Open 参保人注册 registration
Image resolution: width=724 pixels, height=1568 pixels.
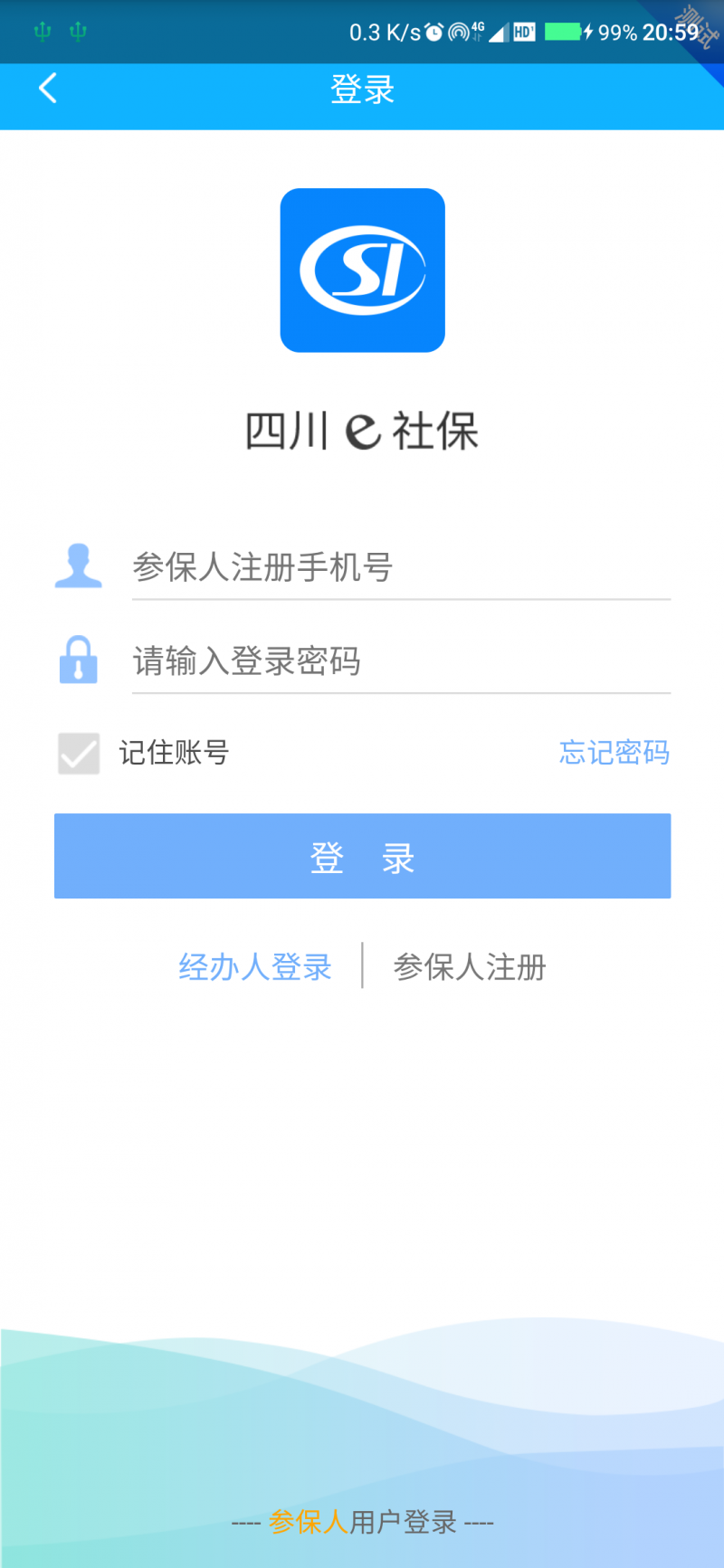click(x=470, y=967)
